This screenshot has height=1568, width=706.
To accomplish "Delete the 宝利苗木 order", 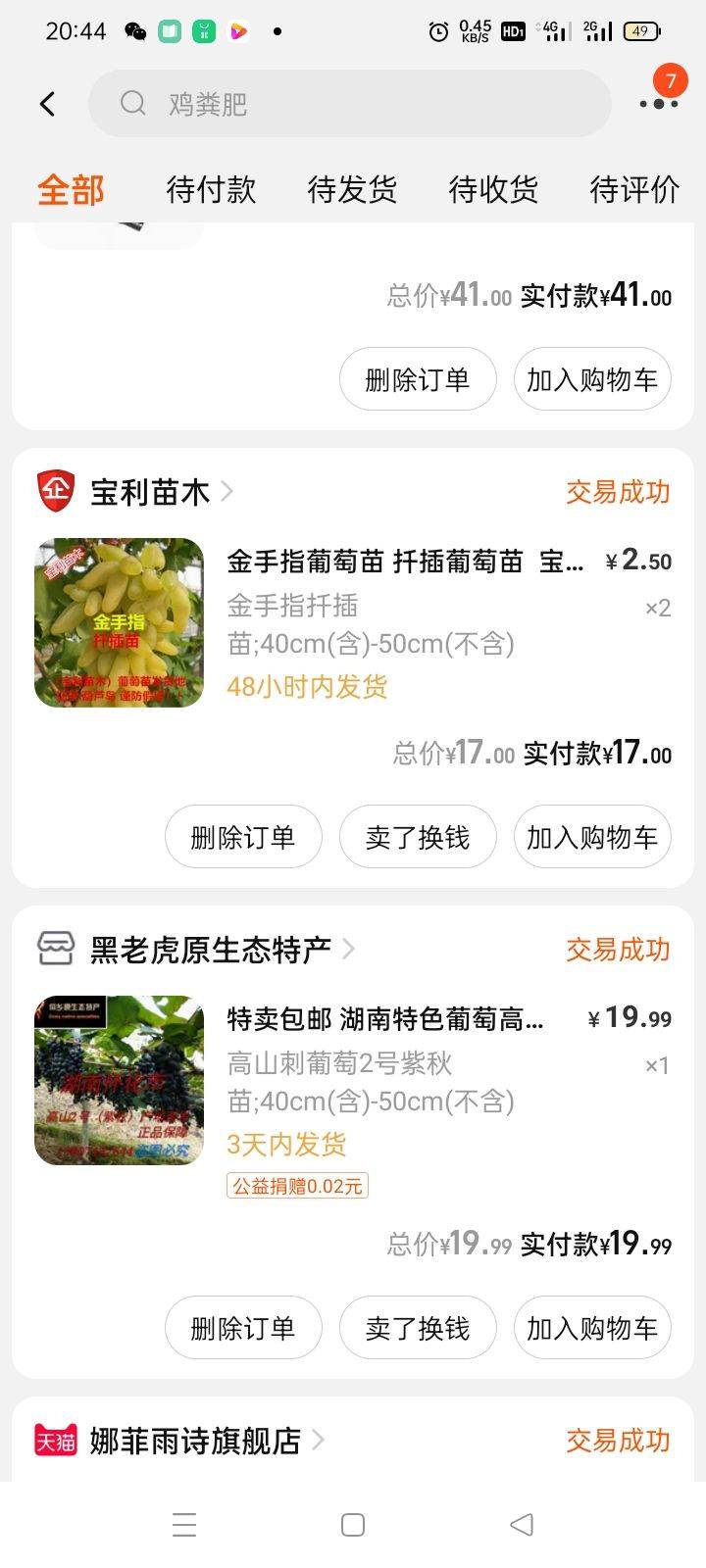I will [x=243, y=837].
